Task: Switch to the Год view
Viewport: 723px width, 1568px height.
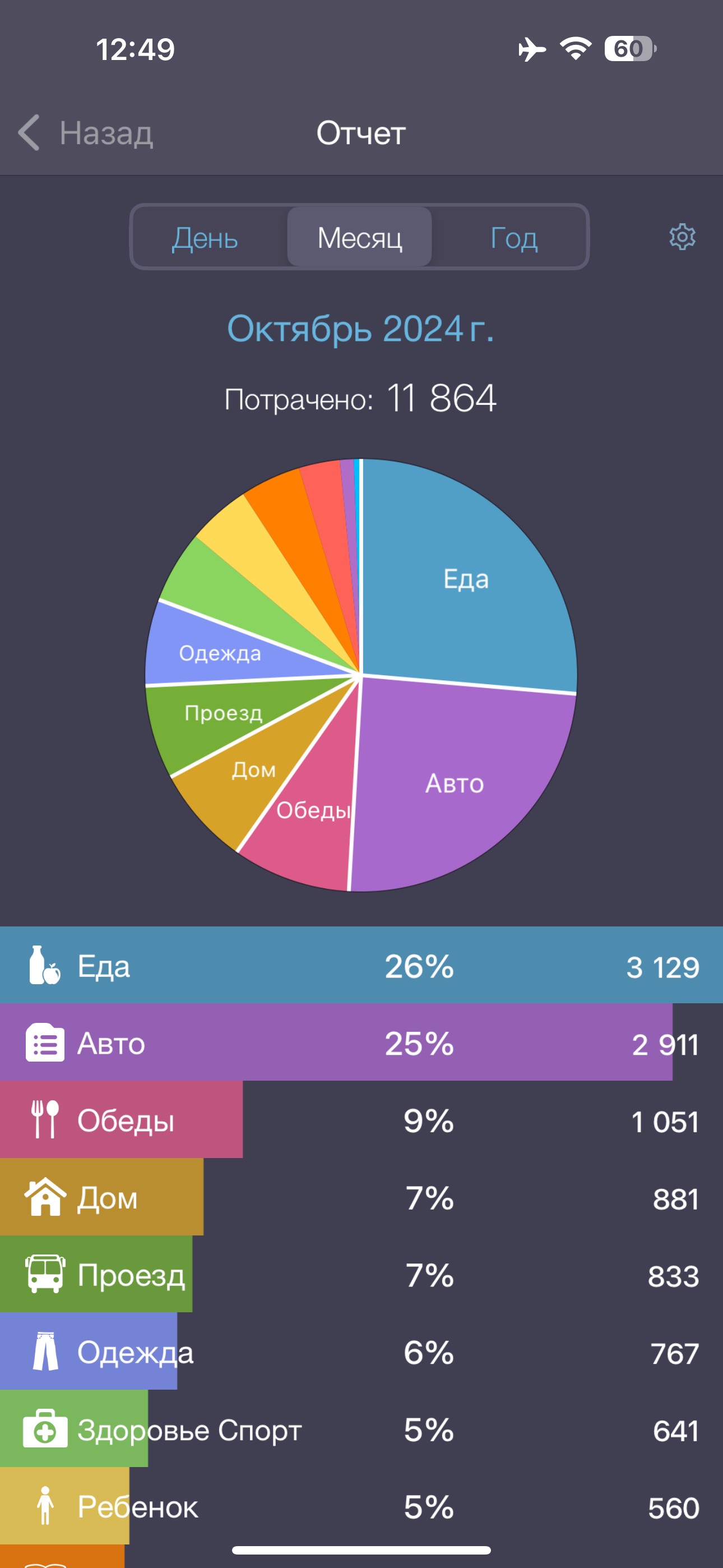Action: click(515, 237)
